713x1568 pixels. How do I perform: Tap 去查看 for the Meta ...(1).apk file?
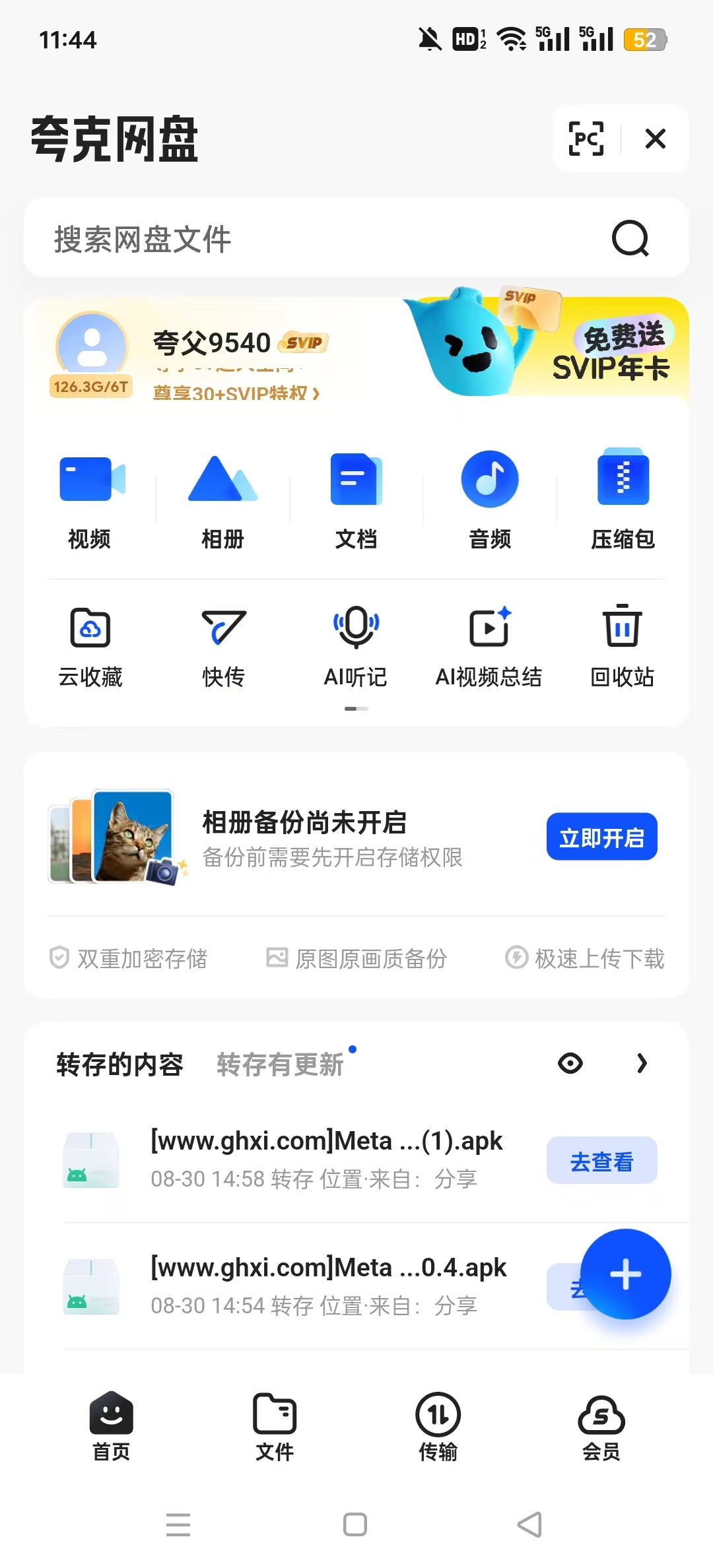point(601,1160)
